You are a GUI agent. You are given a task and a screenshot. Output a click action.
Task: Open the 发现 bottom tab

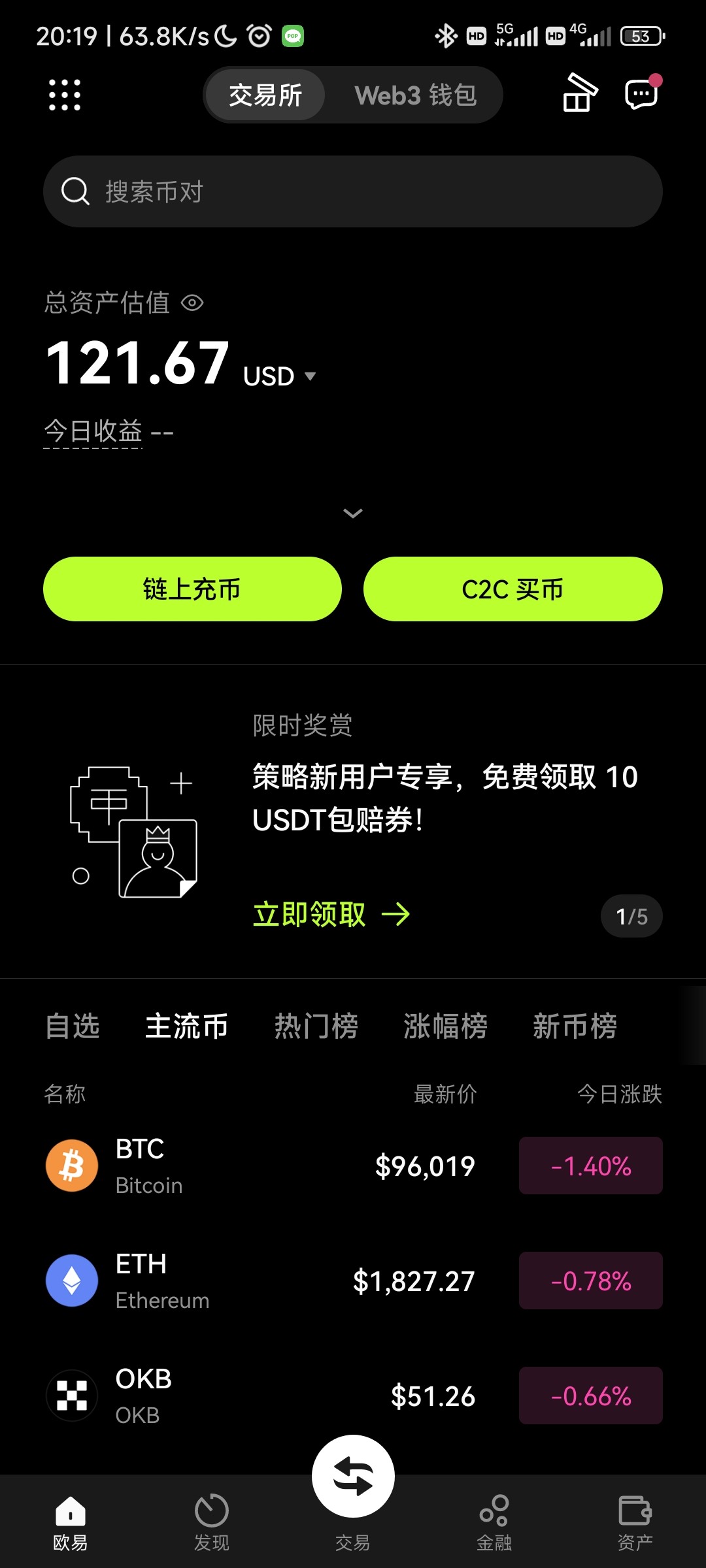click(x=212, y=1522)
